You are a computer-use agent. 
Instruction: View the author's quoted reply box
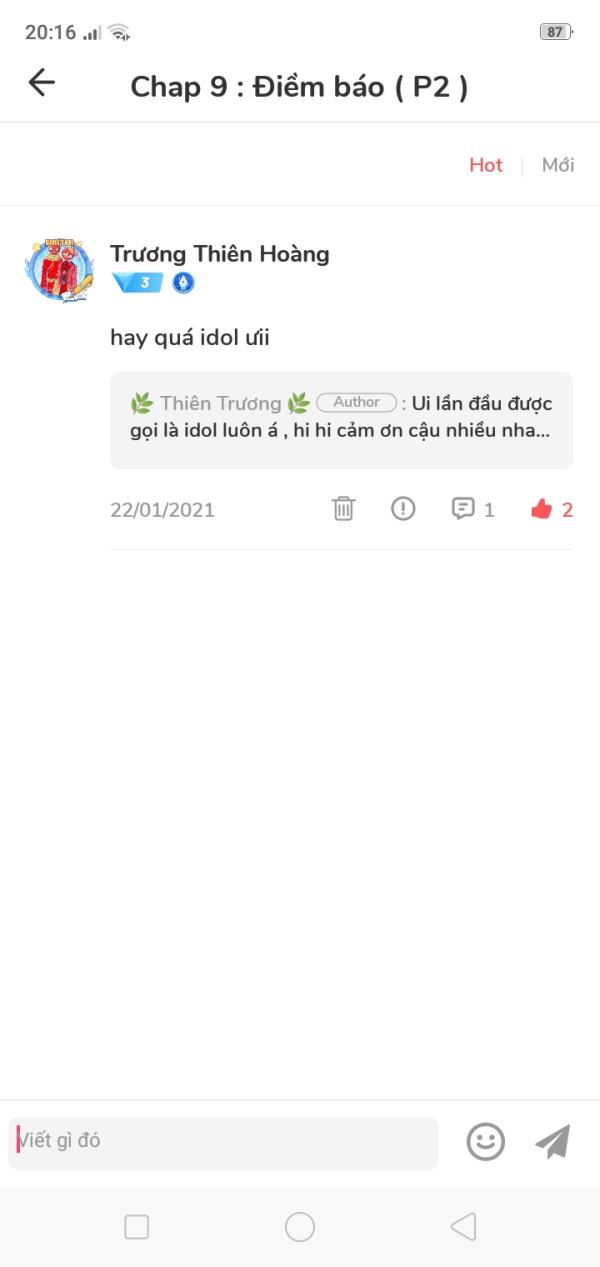coord(341,420)
